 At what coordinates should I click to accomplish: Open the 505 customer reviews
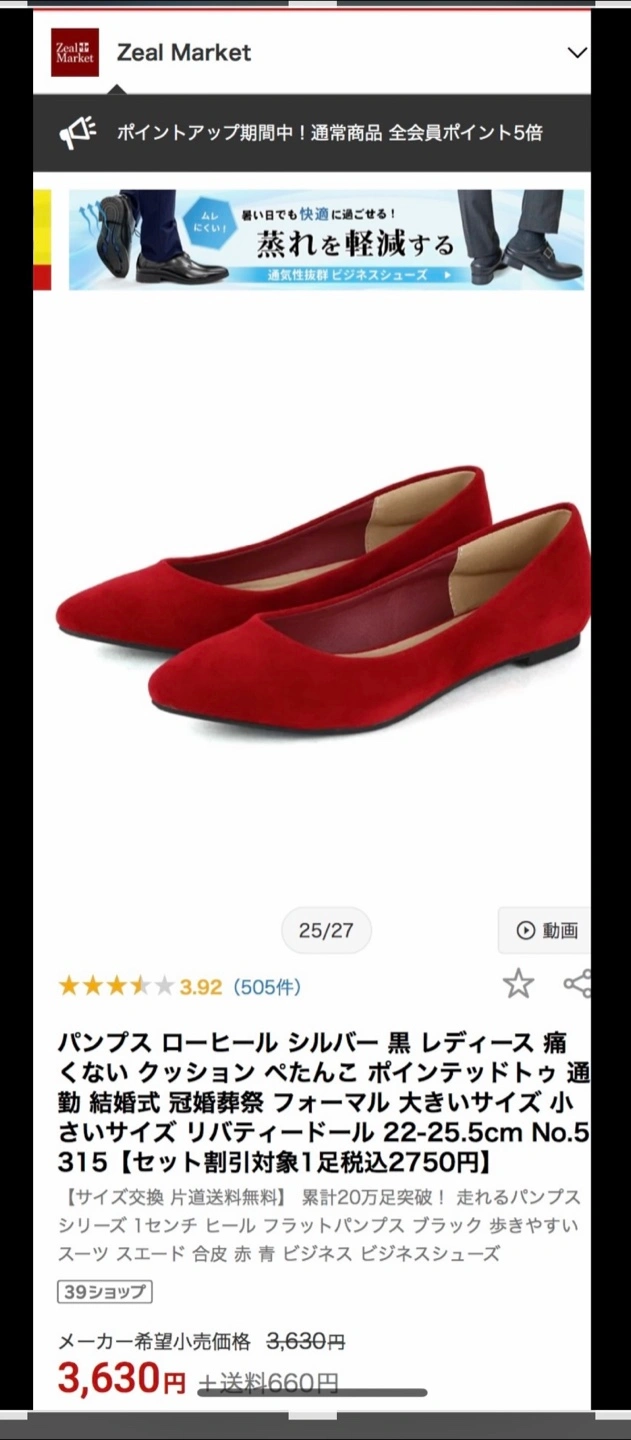tap(266, 987)
